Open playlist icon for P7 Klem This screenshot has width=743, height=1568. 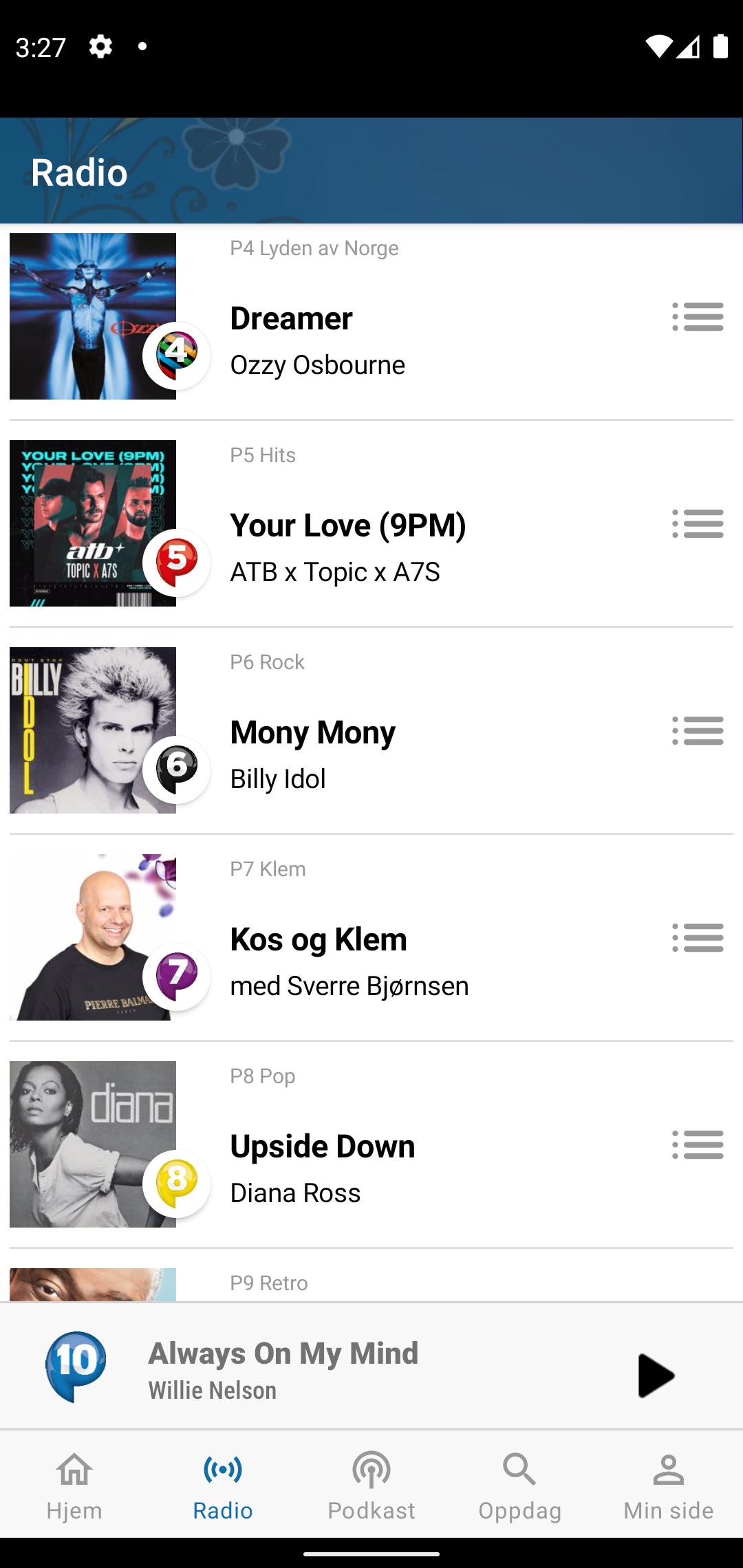pyautogui.click(x=698, y=938)
